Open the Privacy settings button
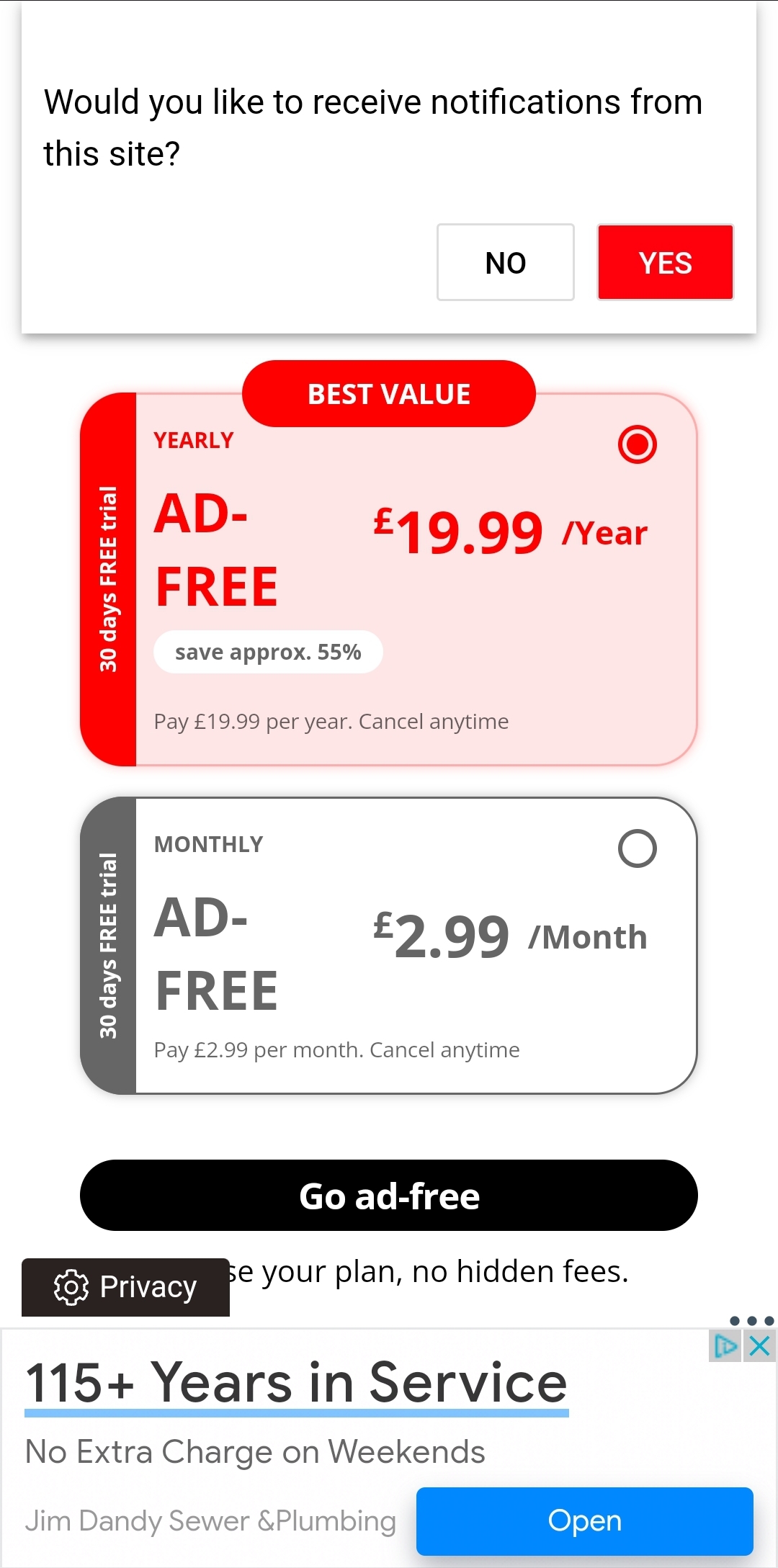 tap(125, 1287)
